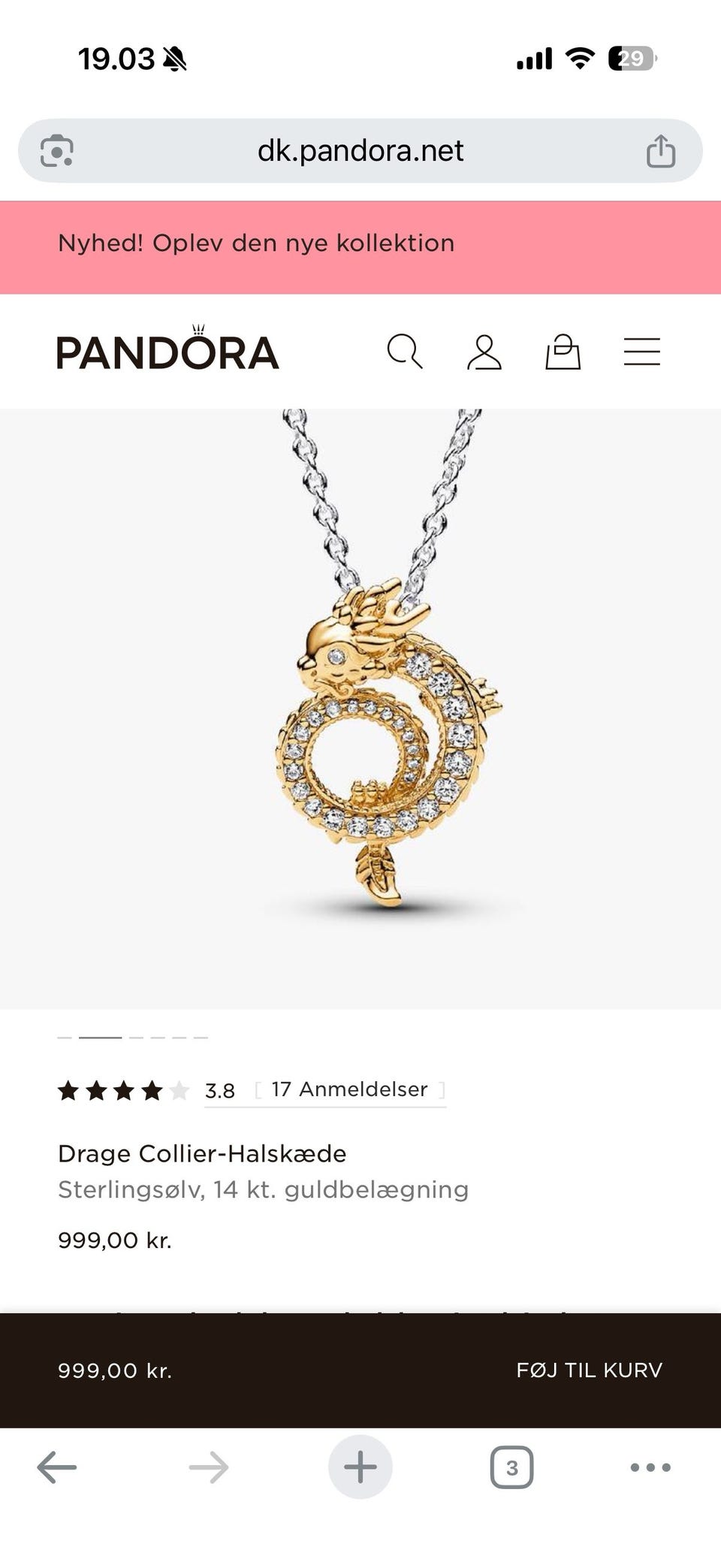Select the product title Drage Collier-Halskæde
The image size is (721, 1568).
(x=204, y=1153)
